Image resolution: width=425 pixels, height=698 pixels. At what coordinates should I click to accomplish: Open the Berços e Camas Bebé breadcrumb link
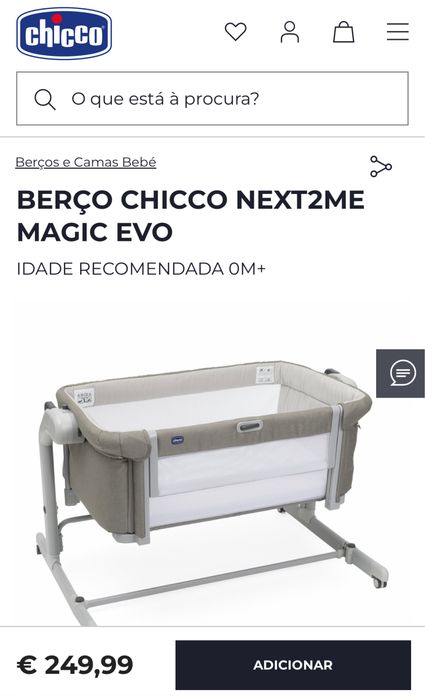(86, 162)
